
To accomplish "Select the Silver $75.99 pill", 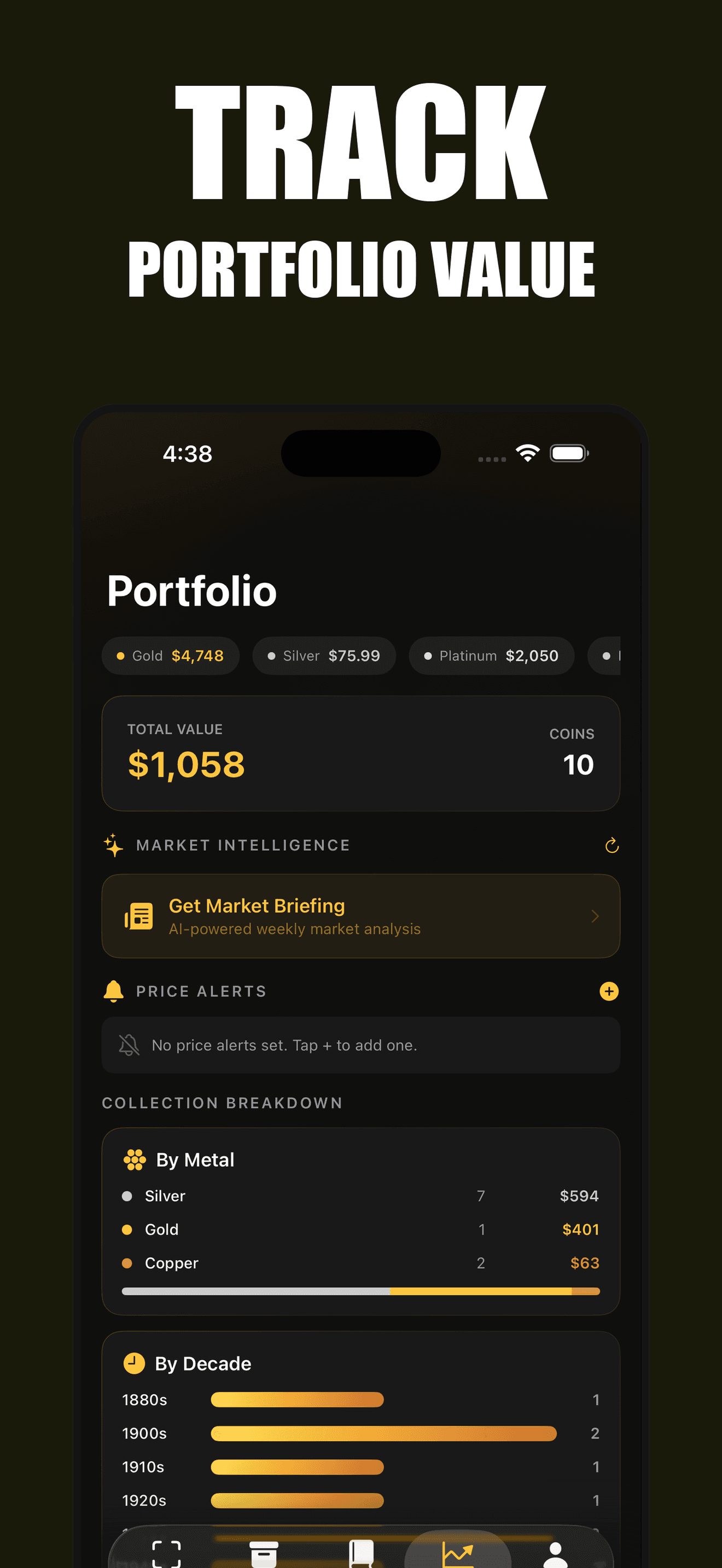I will [324, 656].
